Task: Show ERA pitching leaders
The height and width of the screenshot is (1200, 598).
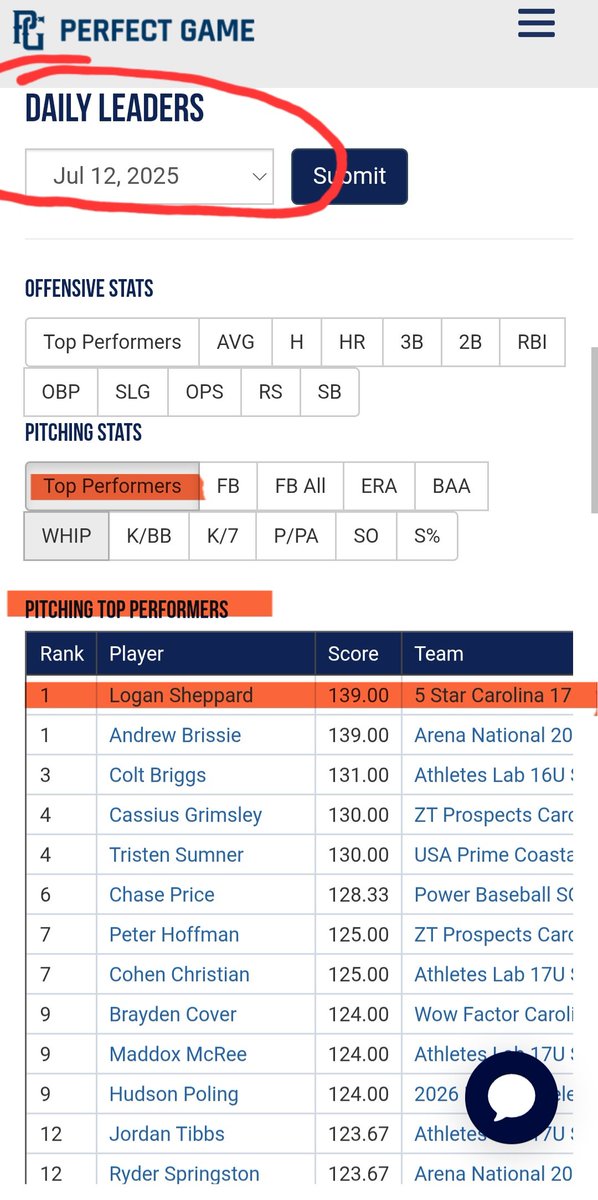Action: 379,486
